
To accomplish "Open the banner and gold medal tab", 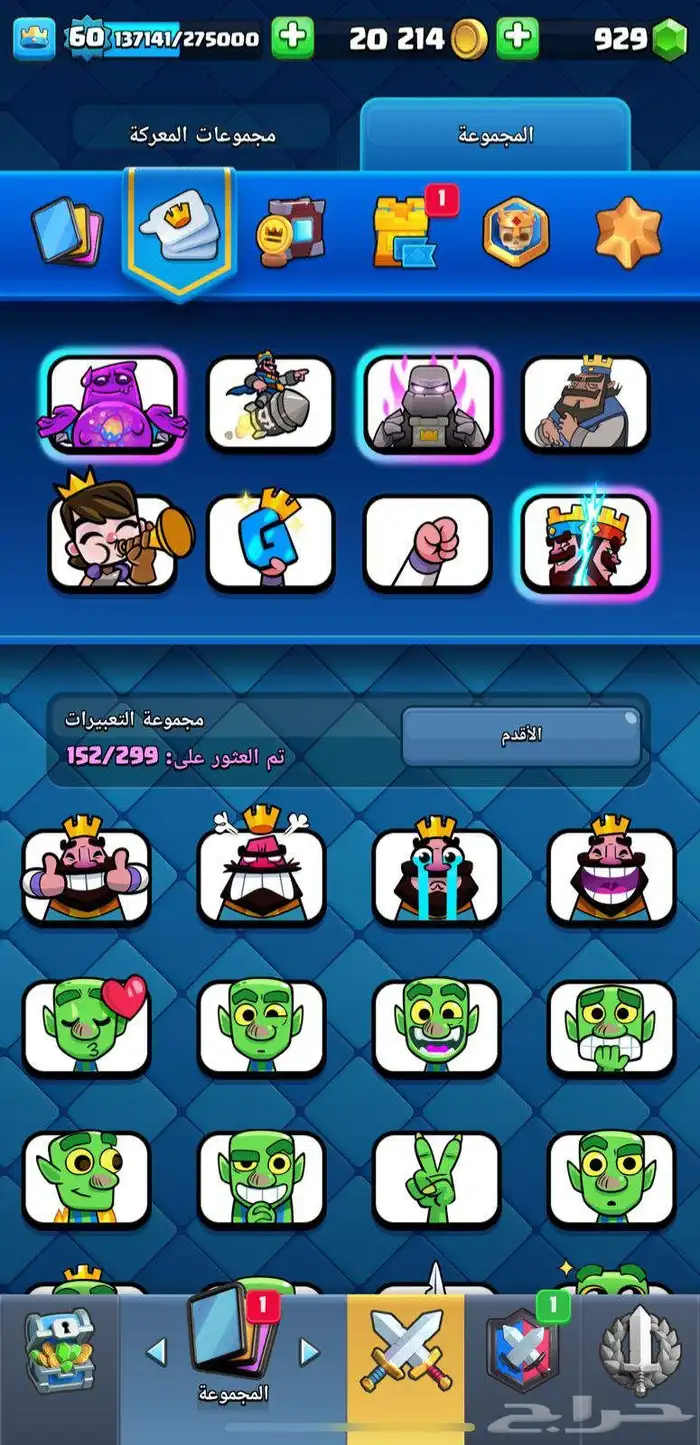I will [x=289, y=234].
